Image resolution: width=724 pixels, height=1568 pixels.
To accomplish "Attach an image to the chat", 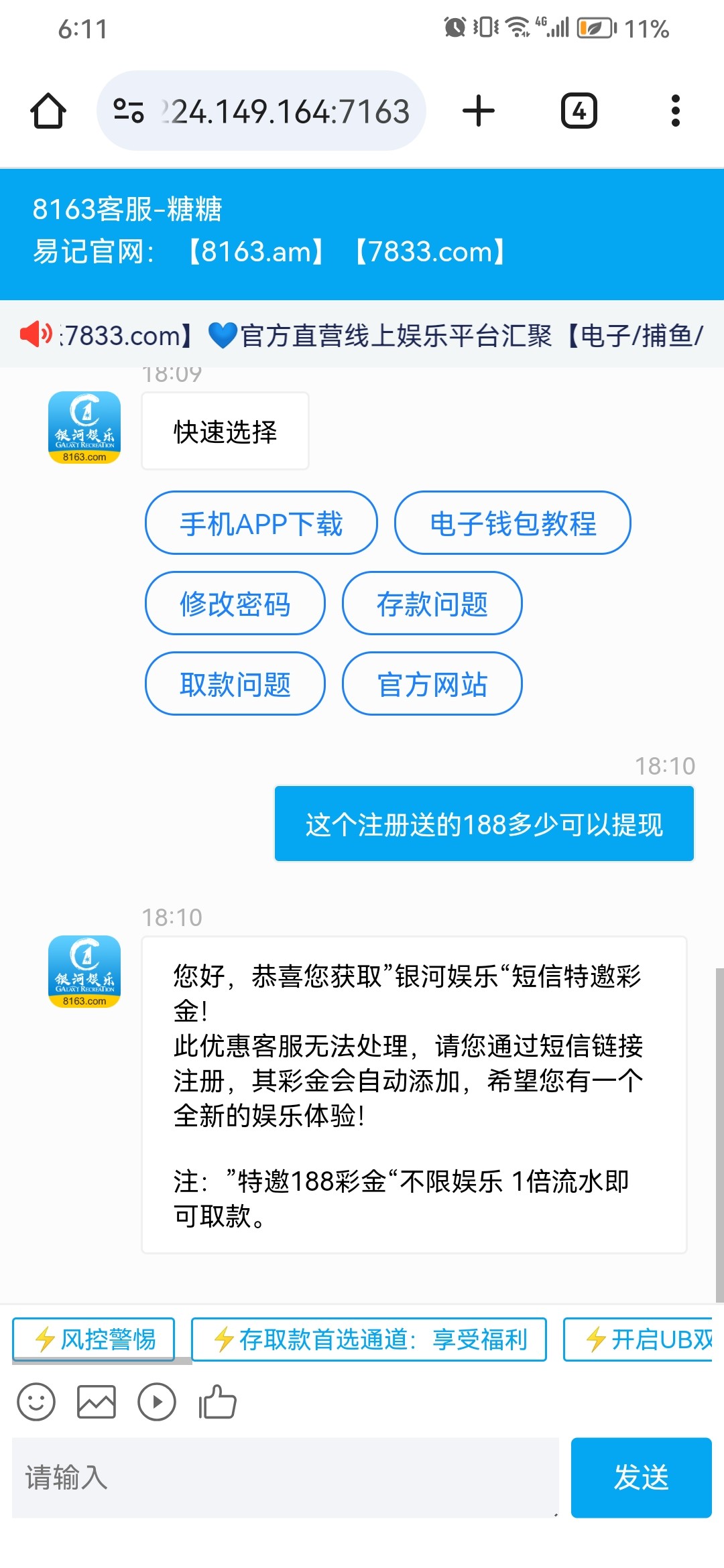I will click(97, 1402).
